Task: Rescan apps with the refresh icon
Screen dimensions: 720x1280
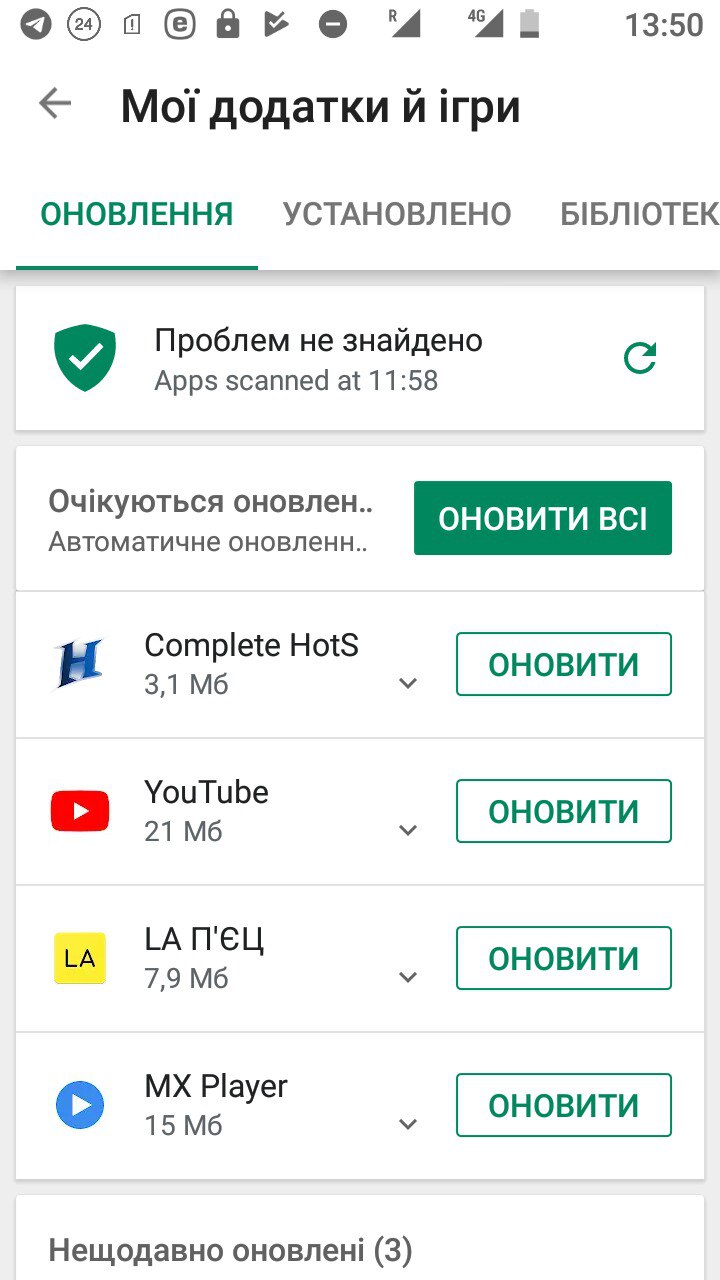Action: point(640,358)
